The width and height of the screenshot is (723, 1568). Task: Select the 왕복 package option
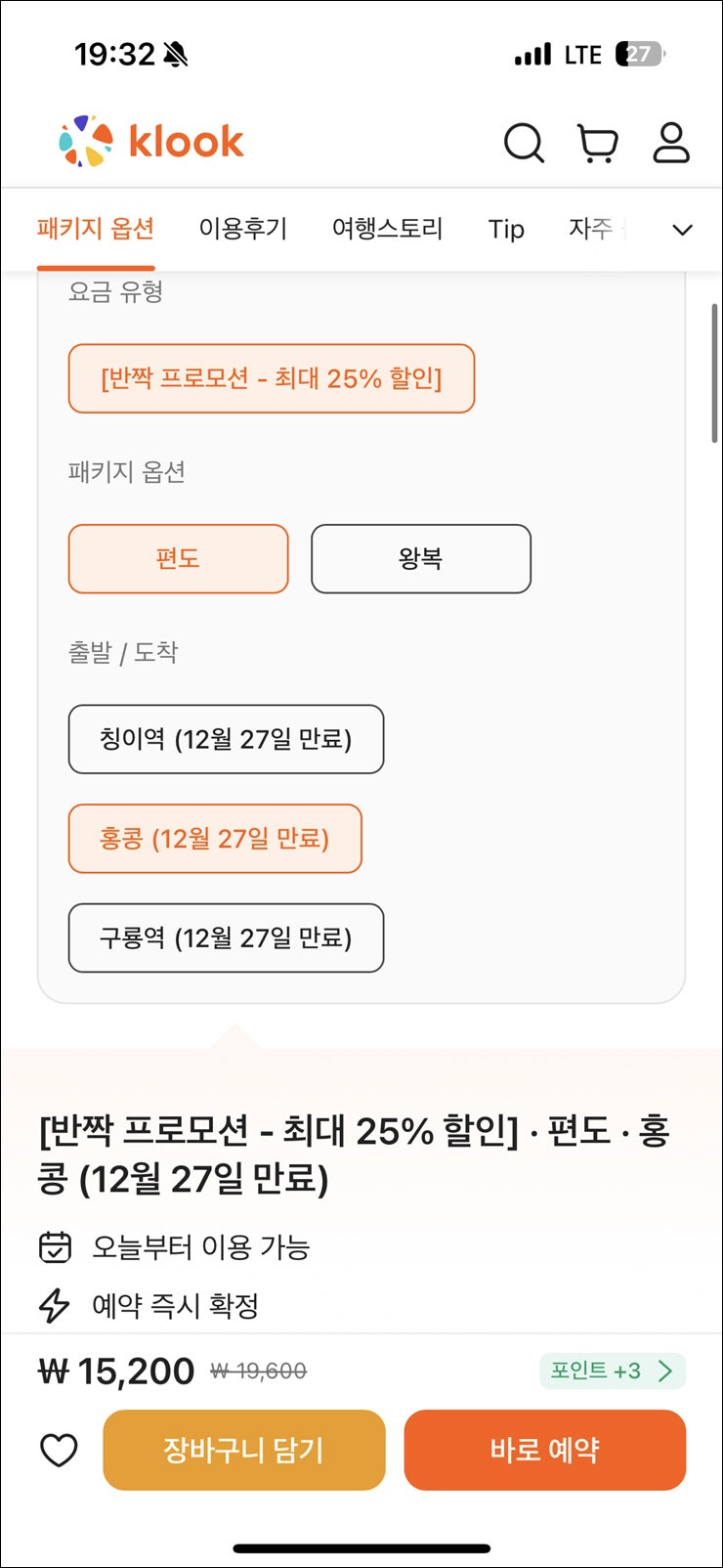coord(420,559)
